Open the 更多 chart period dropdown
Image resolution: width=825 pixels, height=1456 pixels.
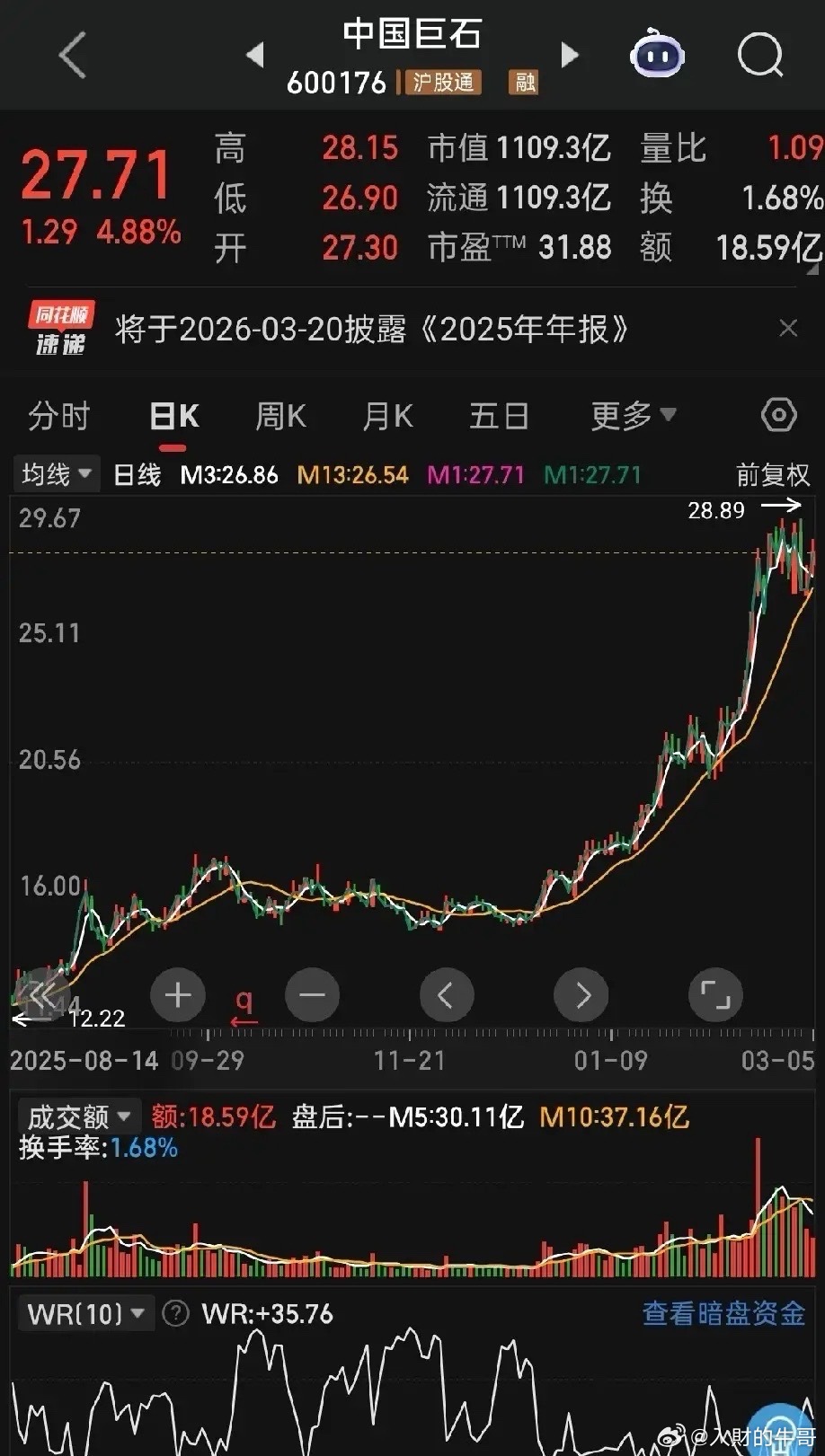coord(632,415)
